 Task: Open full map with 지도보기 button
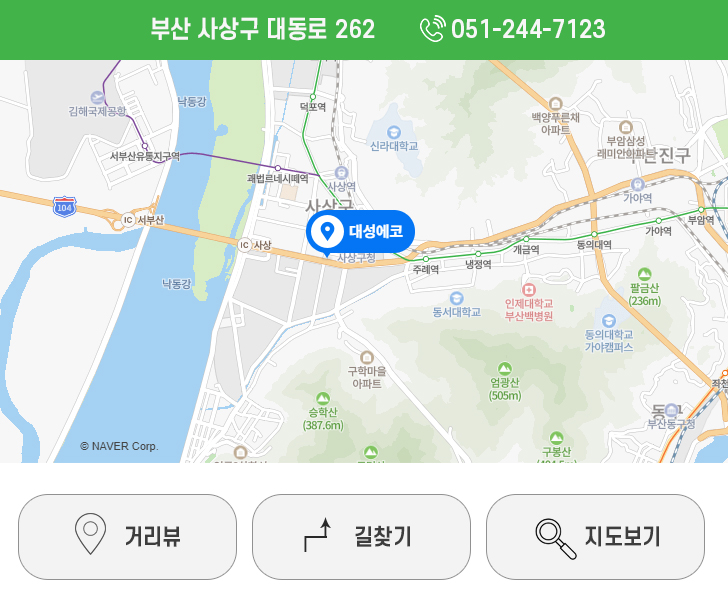pyautogui.click(x=595, y=537)
